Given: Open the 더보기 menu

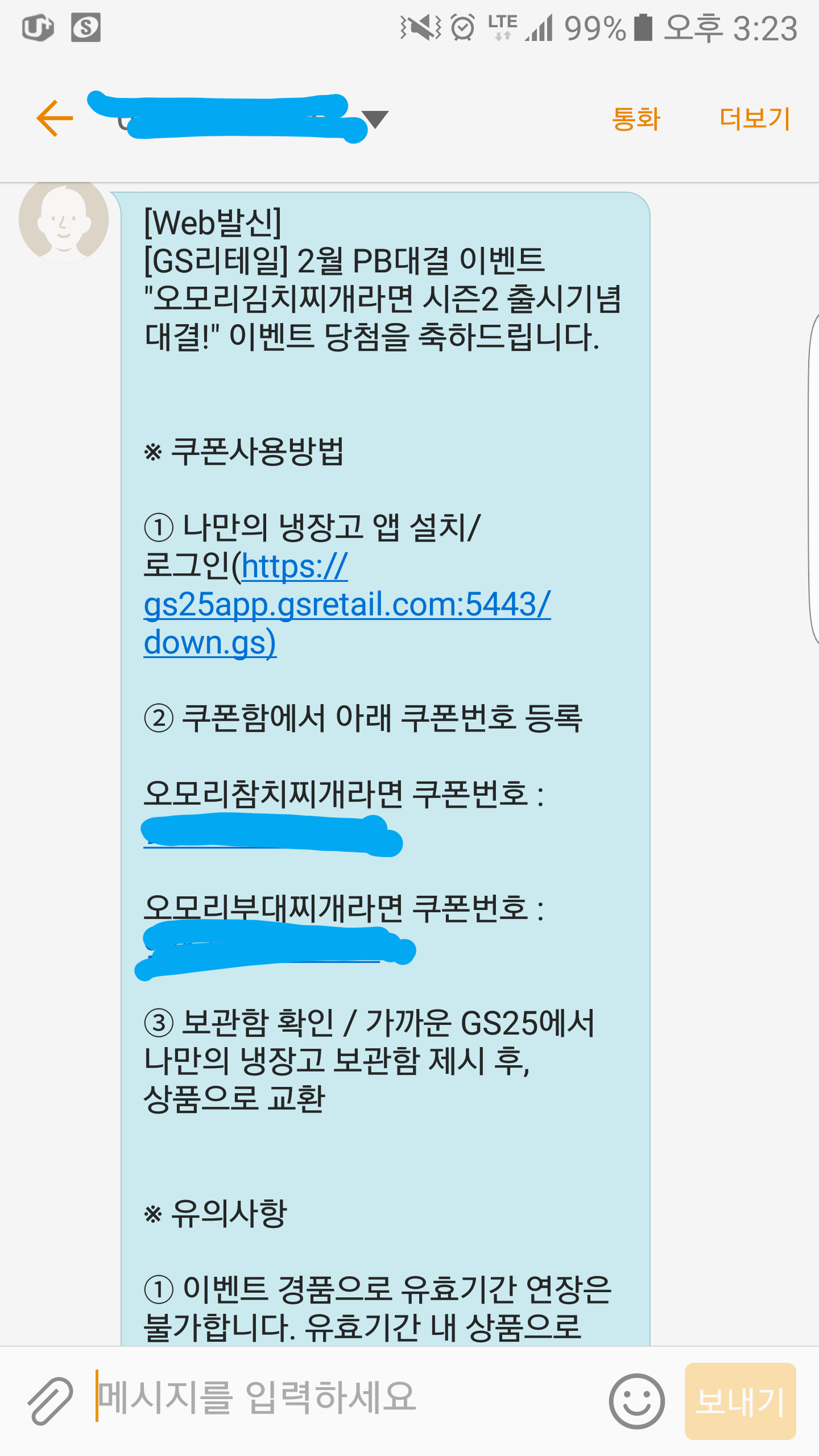Looking at the screenshot, I should click(755, 119).
